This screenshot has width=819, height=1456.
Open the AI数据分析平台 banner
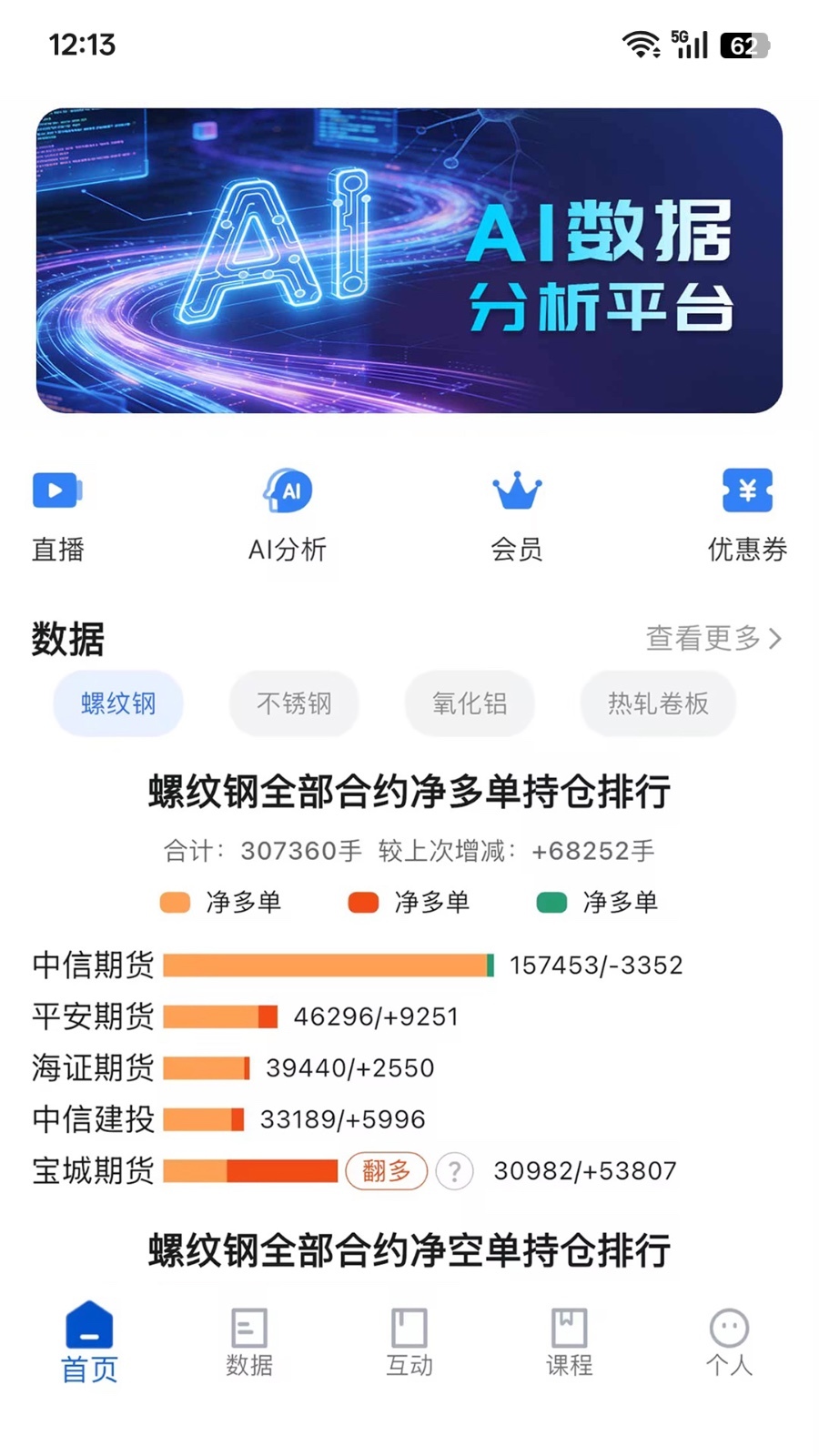[409, 260]
